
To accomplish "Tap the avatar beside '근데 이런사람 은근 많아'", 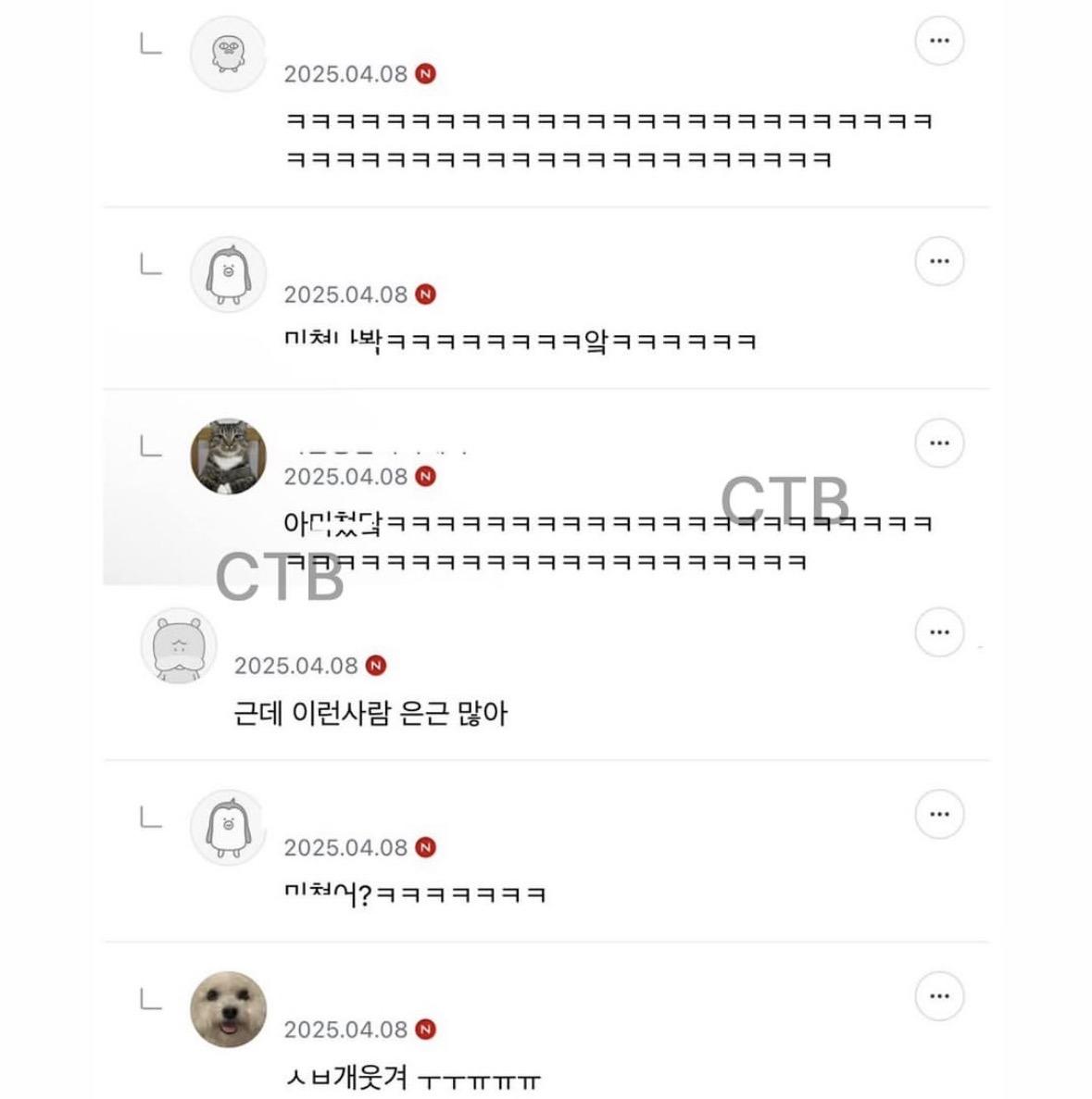I will tap(179, 646).
